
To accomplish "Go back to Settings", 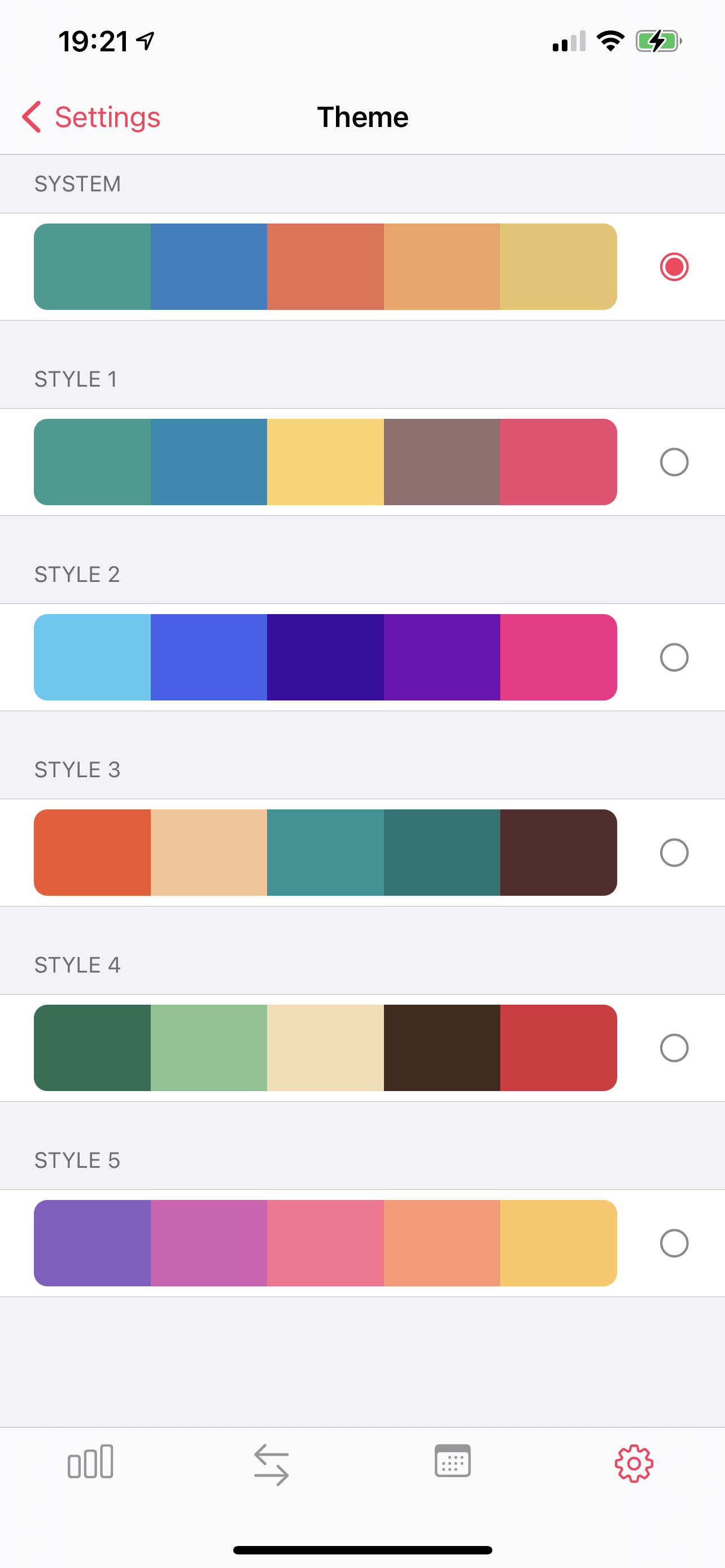I will click(x=91, y=117).
